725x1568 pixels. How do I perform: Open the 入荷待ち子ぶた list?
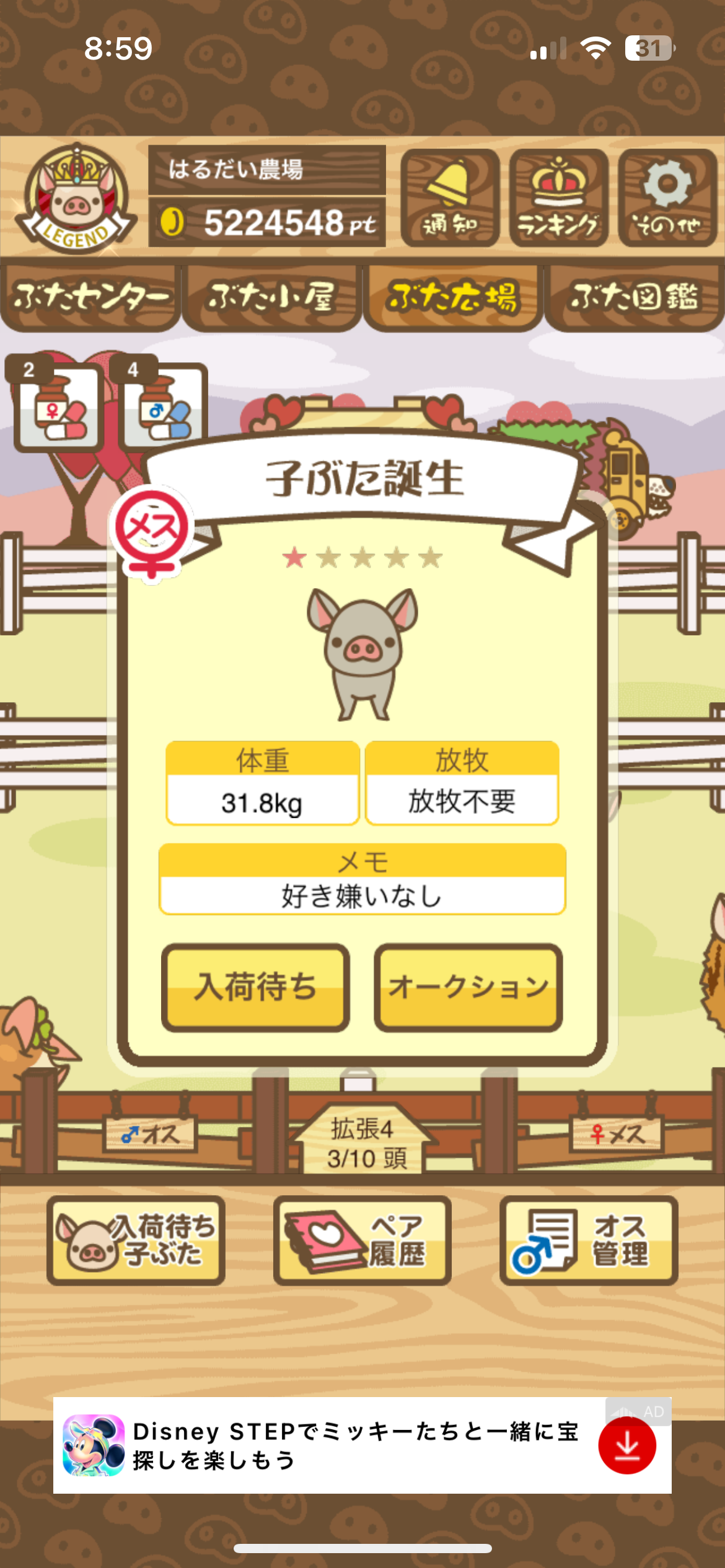click(x=136, y=1240)
